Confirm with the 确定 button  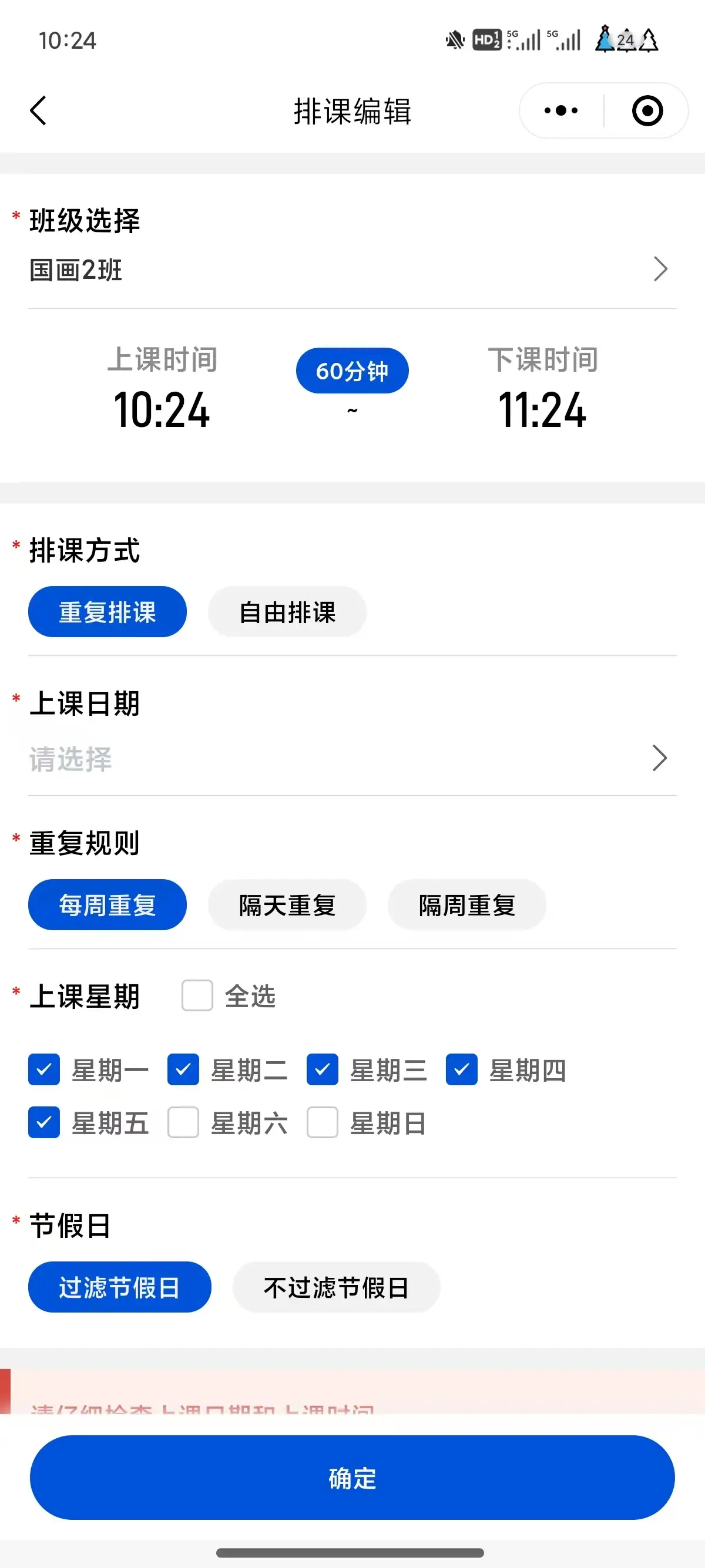click(352, 1478)
